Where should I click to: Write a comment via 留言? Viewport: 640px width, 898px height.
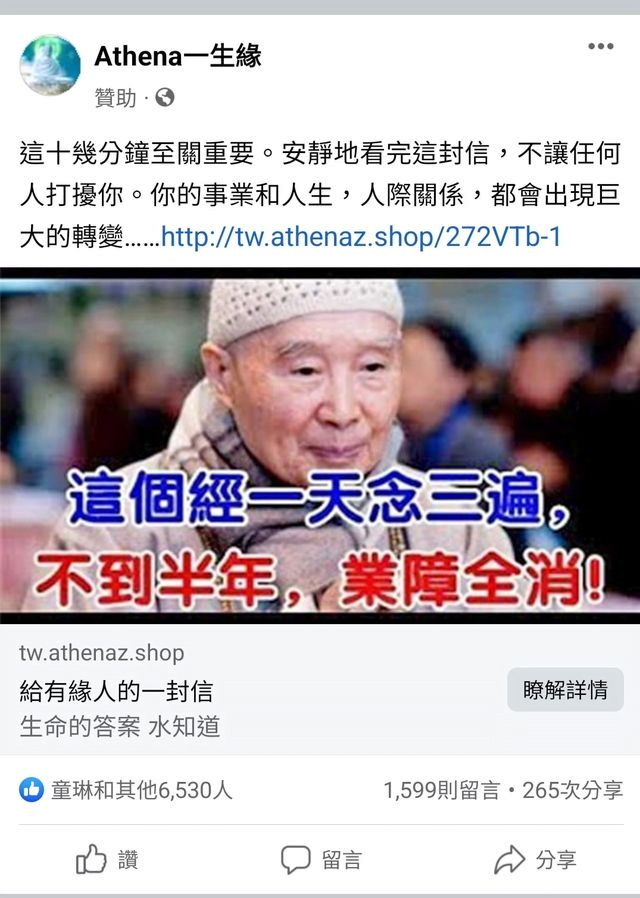pos(320,860)
